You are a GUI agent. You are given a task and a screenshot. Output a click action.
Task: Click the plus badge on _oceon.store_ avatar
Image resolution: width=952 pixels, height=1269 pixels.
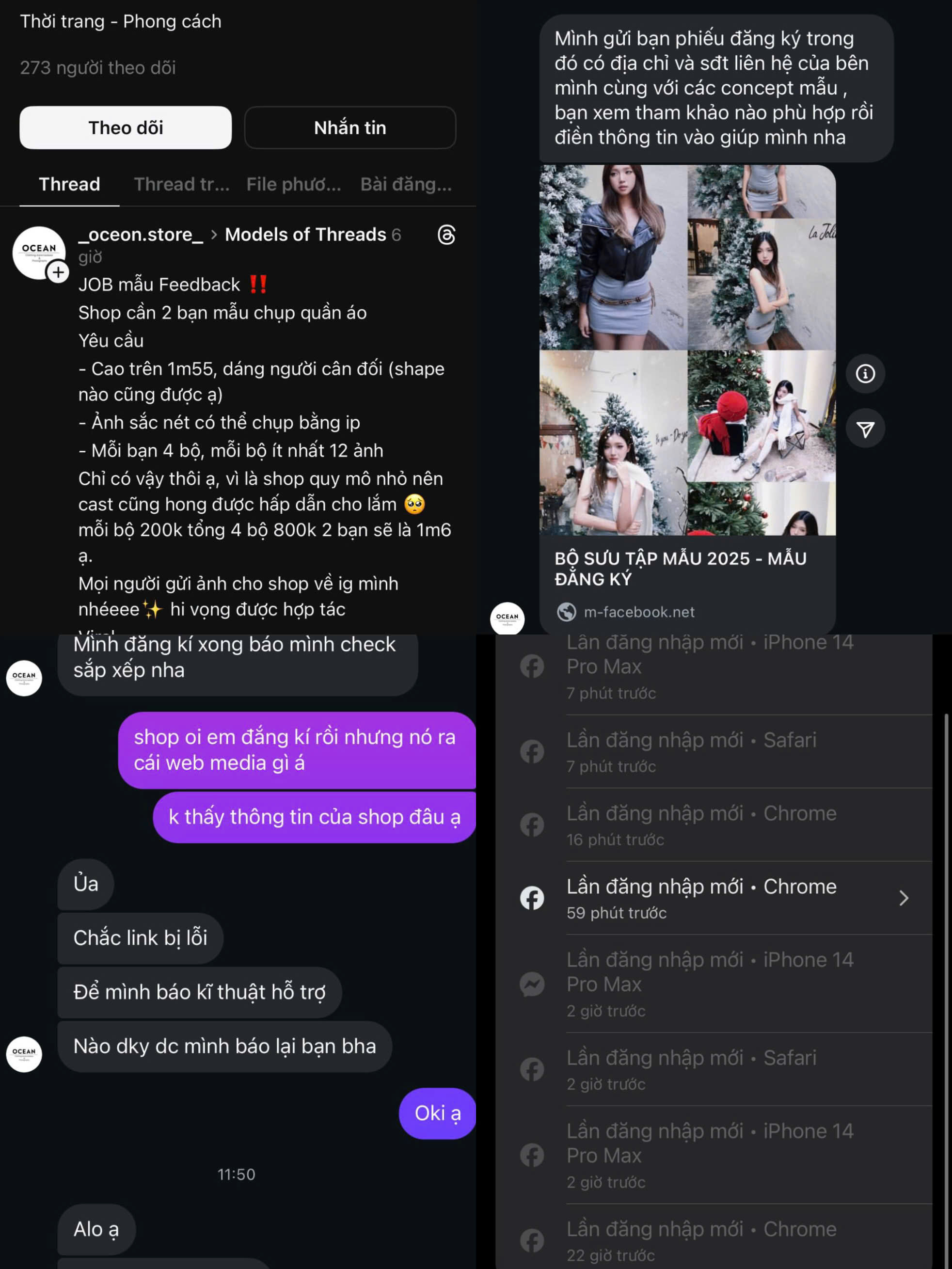pos(59,274)
